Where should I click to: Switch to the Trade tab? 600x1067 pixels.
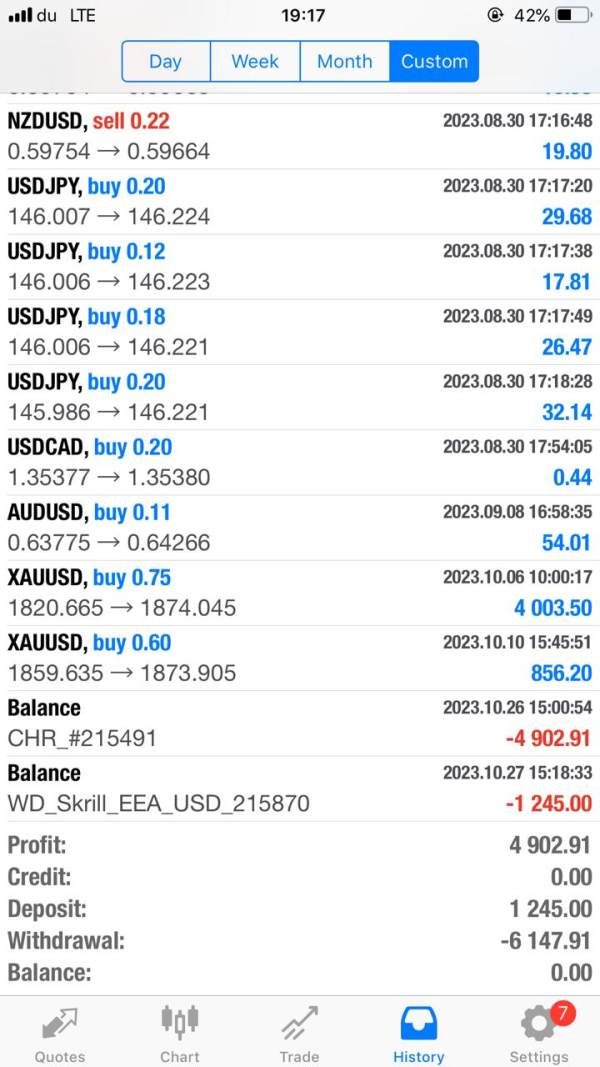click(299, 1033)
